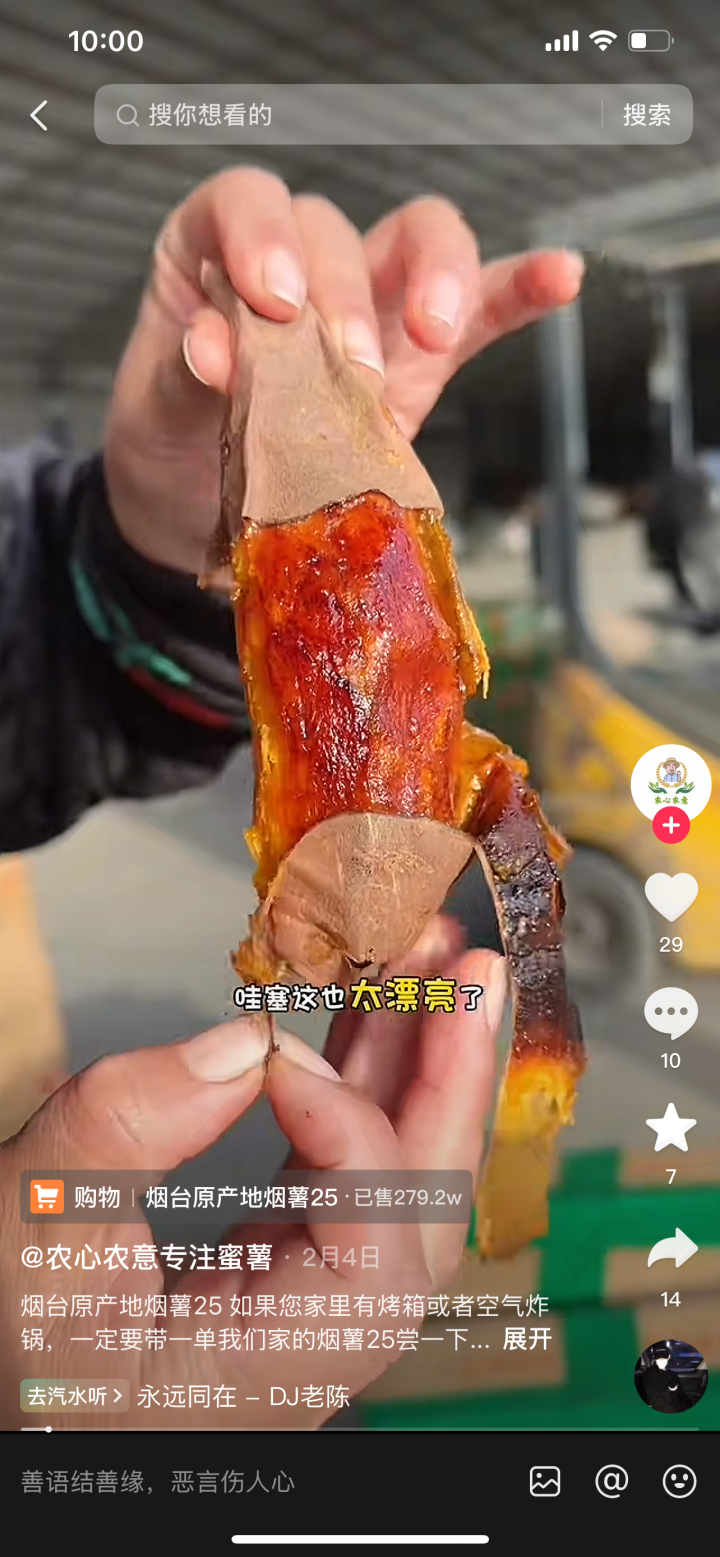Follow the creator via red plus badge
This screenshot has width=720, height=1557.
[x=671, y=826]
